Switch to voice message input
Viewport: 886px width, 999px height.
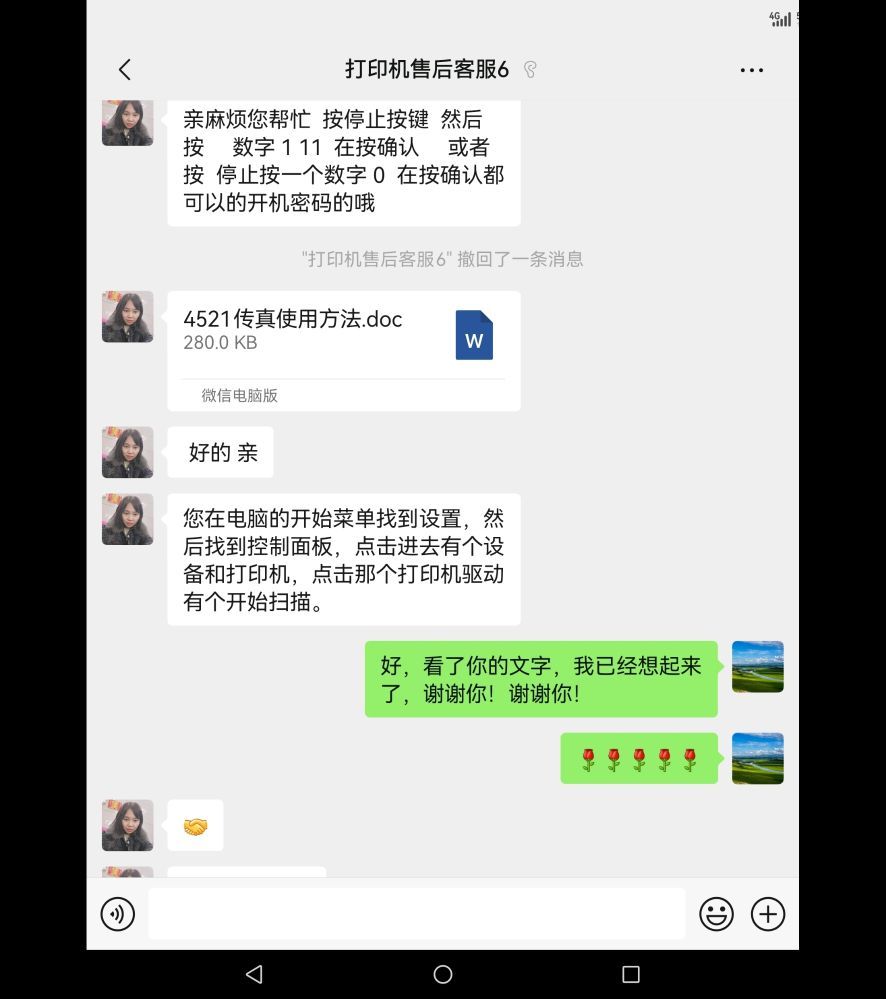pos(118,914)
